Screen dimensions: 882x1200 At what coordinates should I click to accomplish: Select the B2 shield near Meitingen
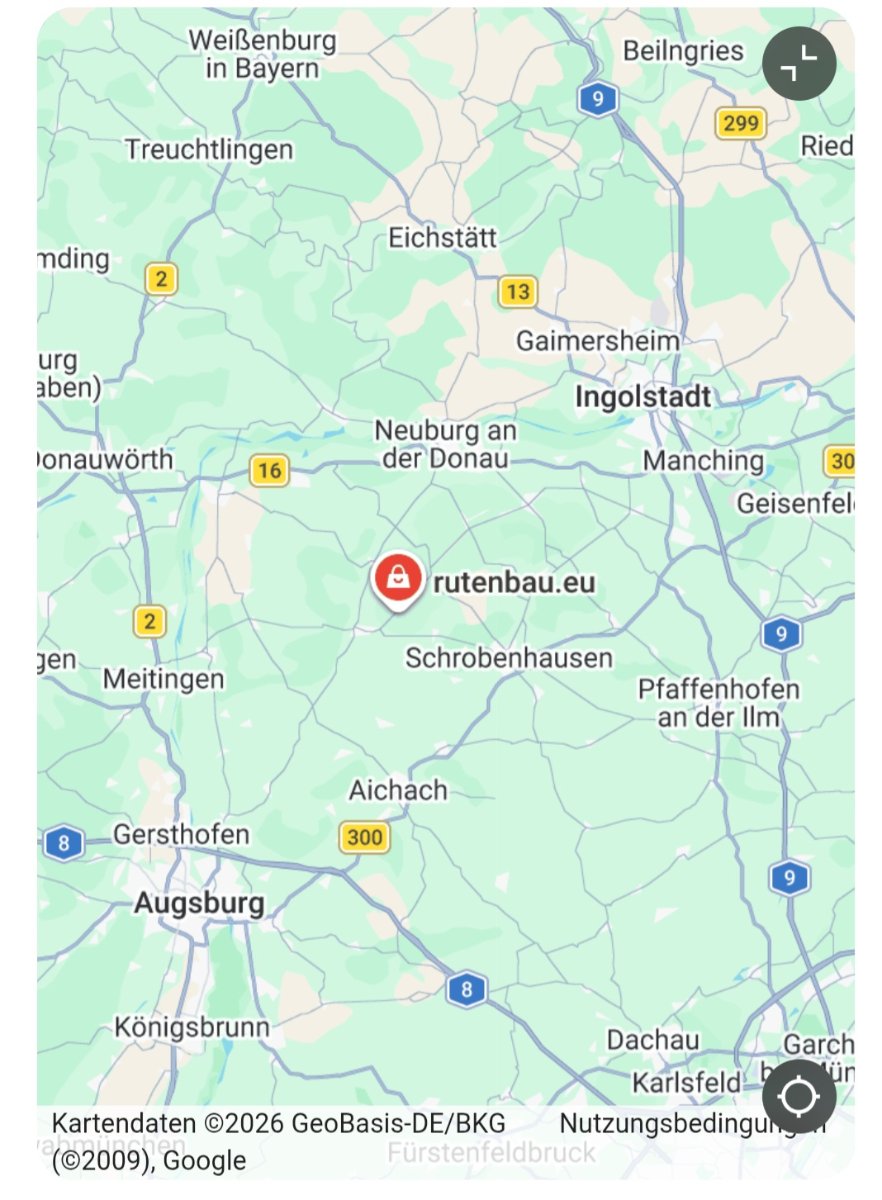149,620
